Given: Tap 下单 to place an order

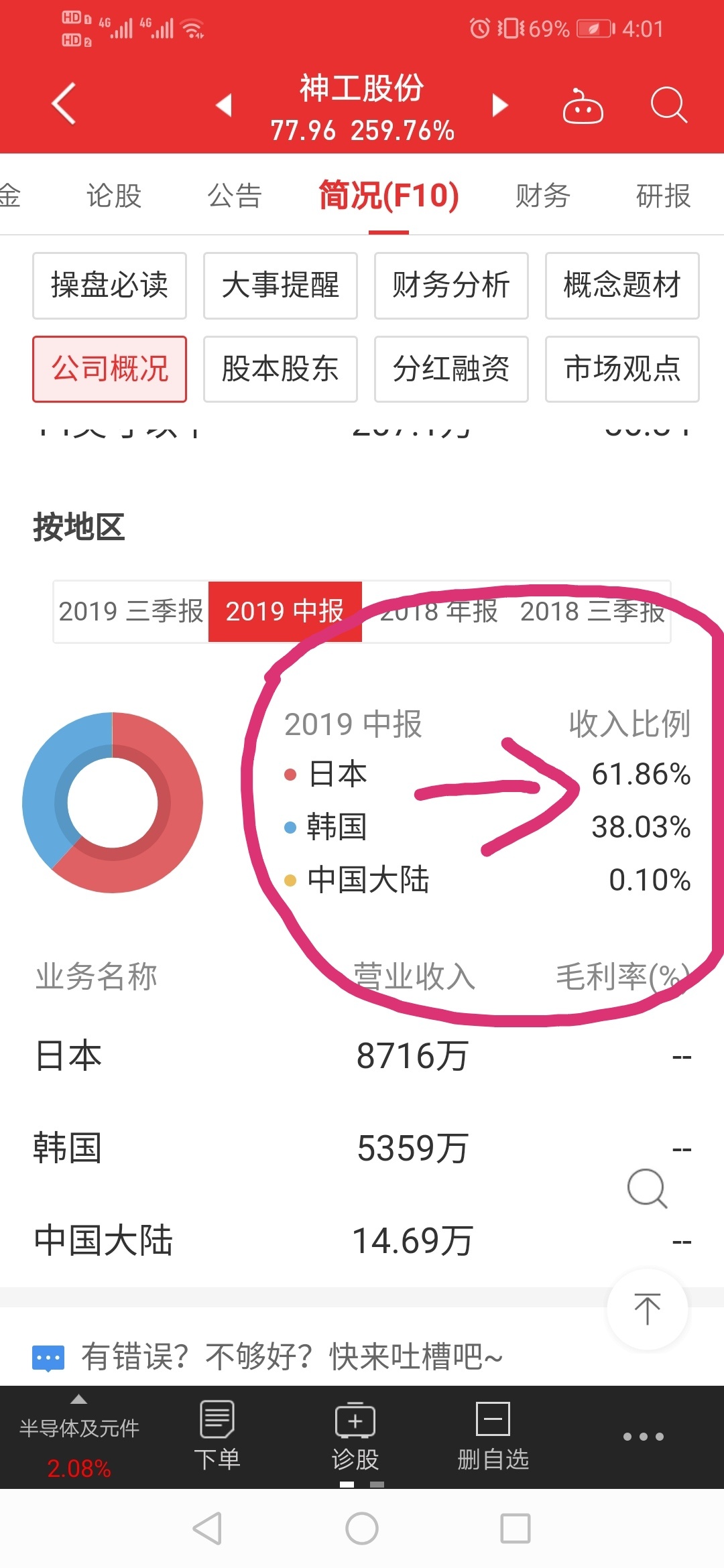Looking at the screenshot, I should 217,1435.
